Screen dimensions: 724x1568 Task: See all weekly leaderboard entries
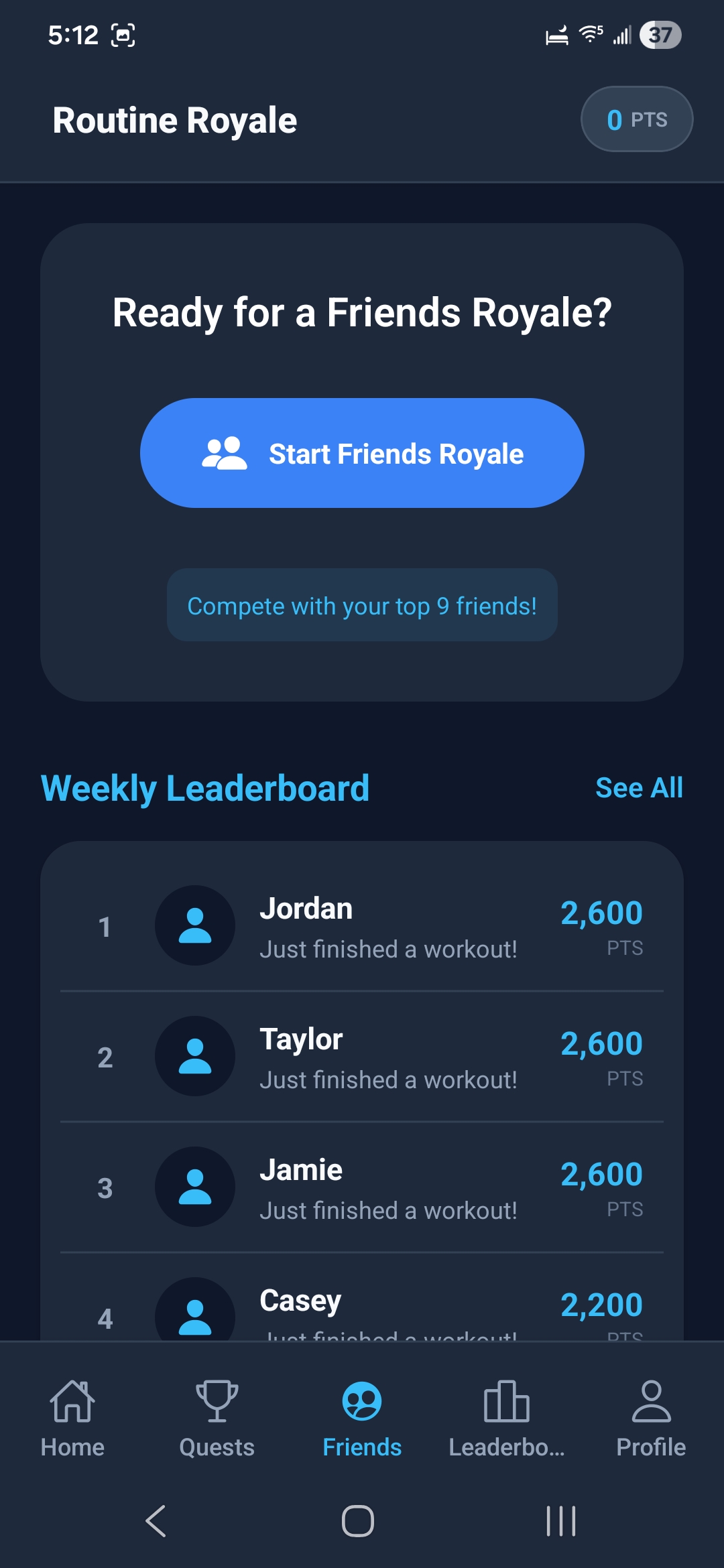[x=639, y=788]
